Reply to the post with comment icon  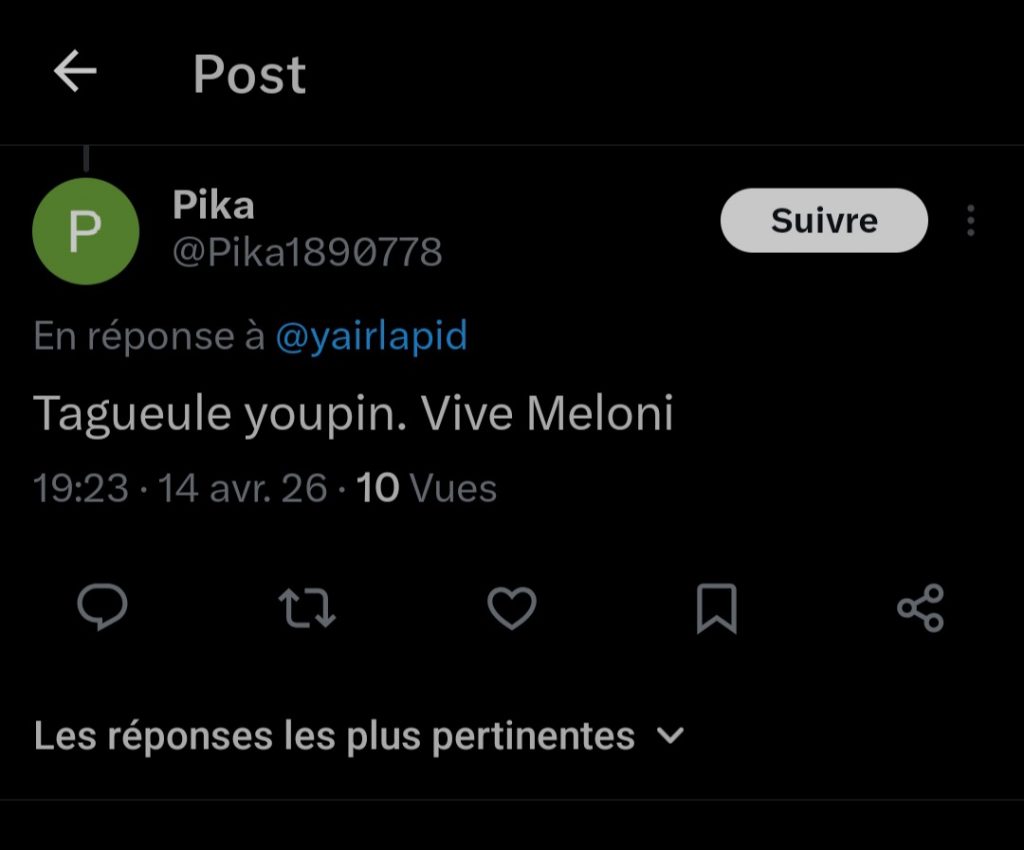[x=102, y=608]
